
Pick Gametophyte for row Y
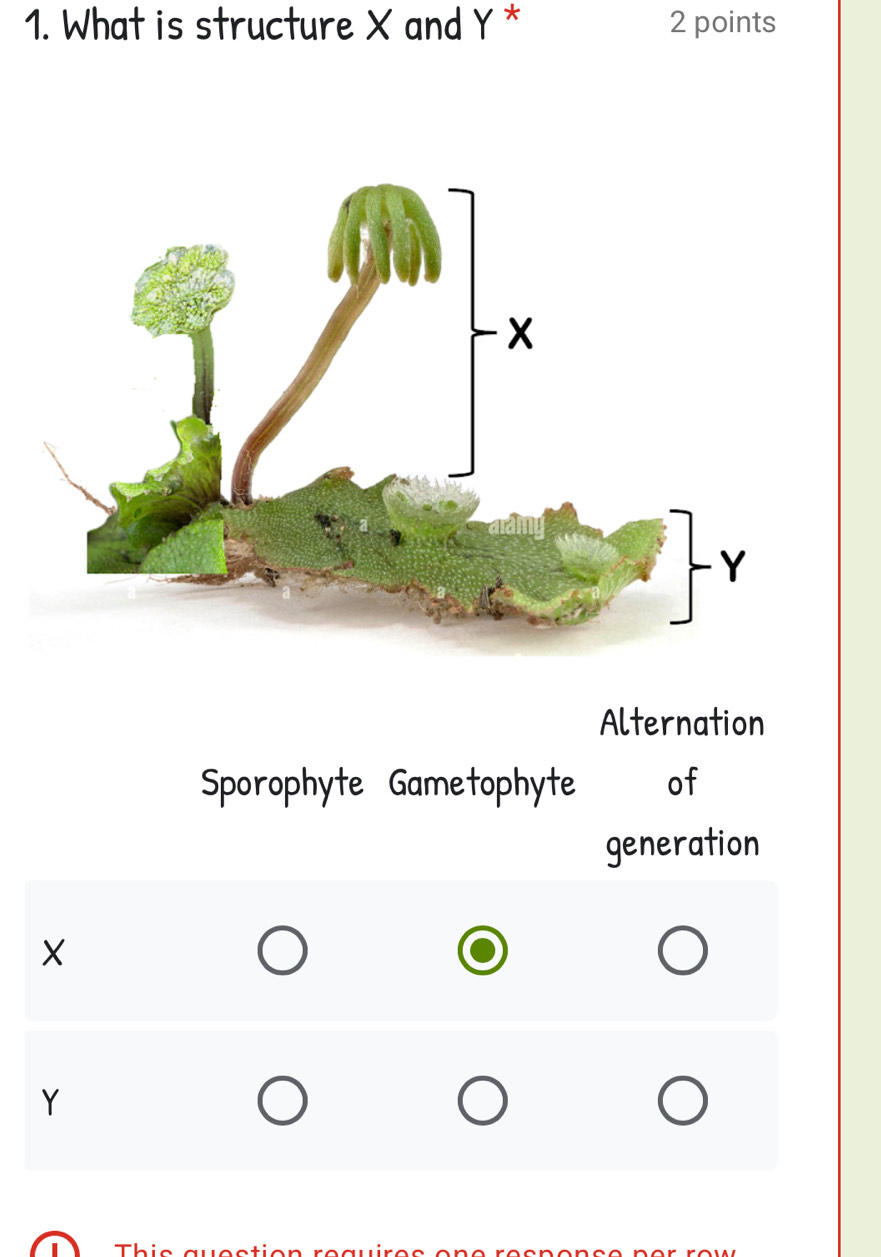pyautogui.click(x=483, y=1101)
